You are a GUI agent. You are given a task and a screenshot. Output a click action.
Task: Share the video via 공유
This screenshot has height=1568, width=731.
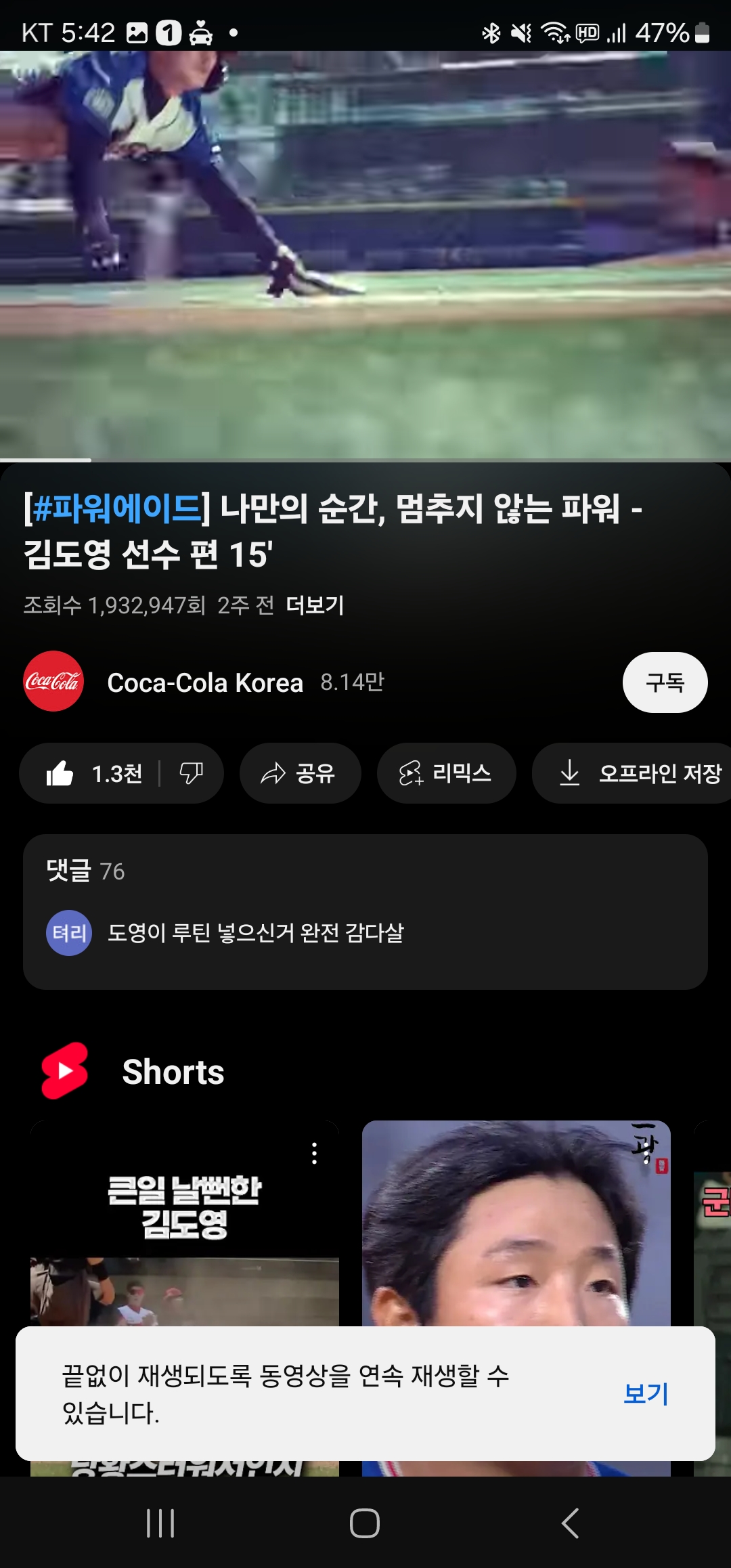coord(300,773)
